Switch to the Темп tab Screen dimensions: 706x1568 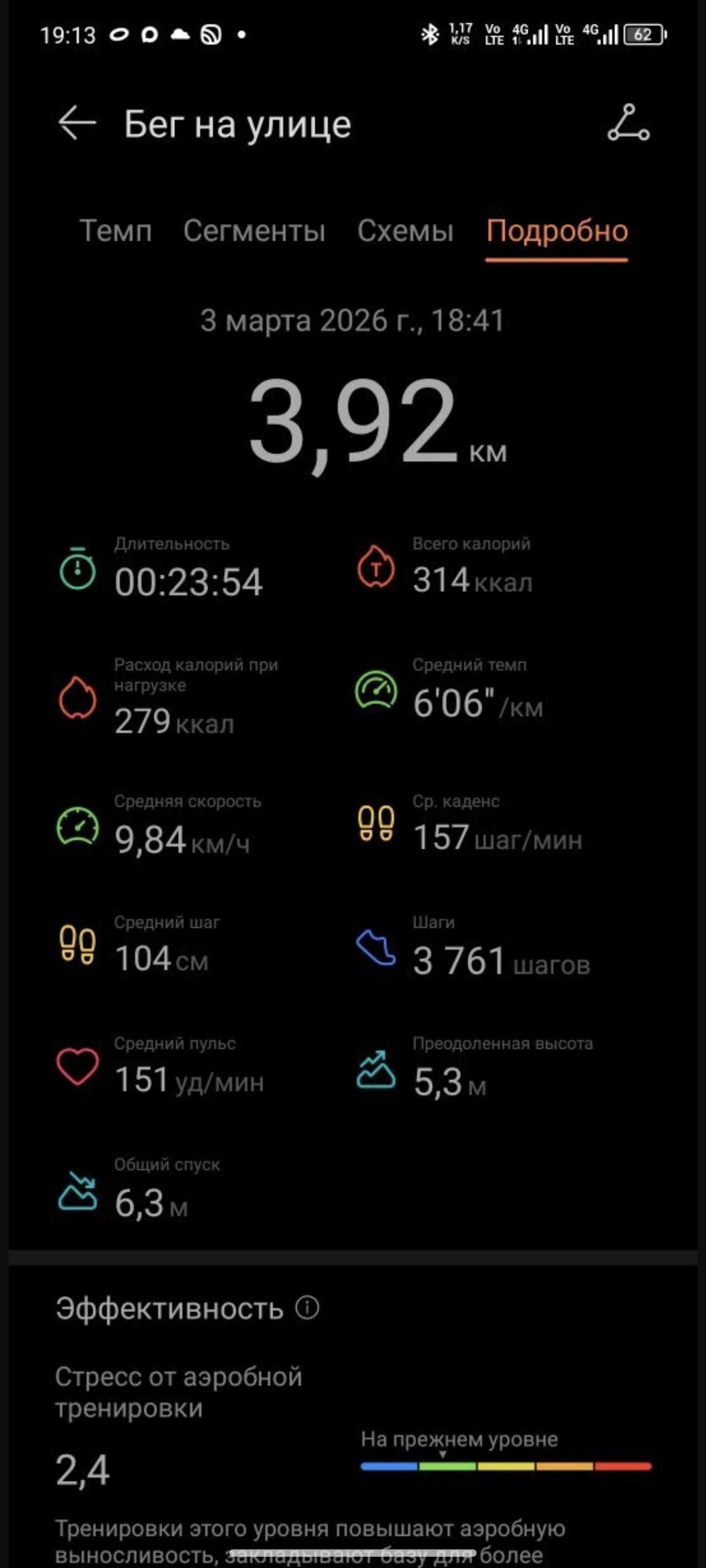tap(116, 231)
